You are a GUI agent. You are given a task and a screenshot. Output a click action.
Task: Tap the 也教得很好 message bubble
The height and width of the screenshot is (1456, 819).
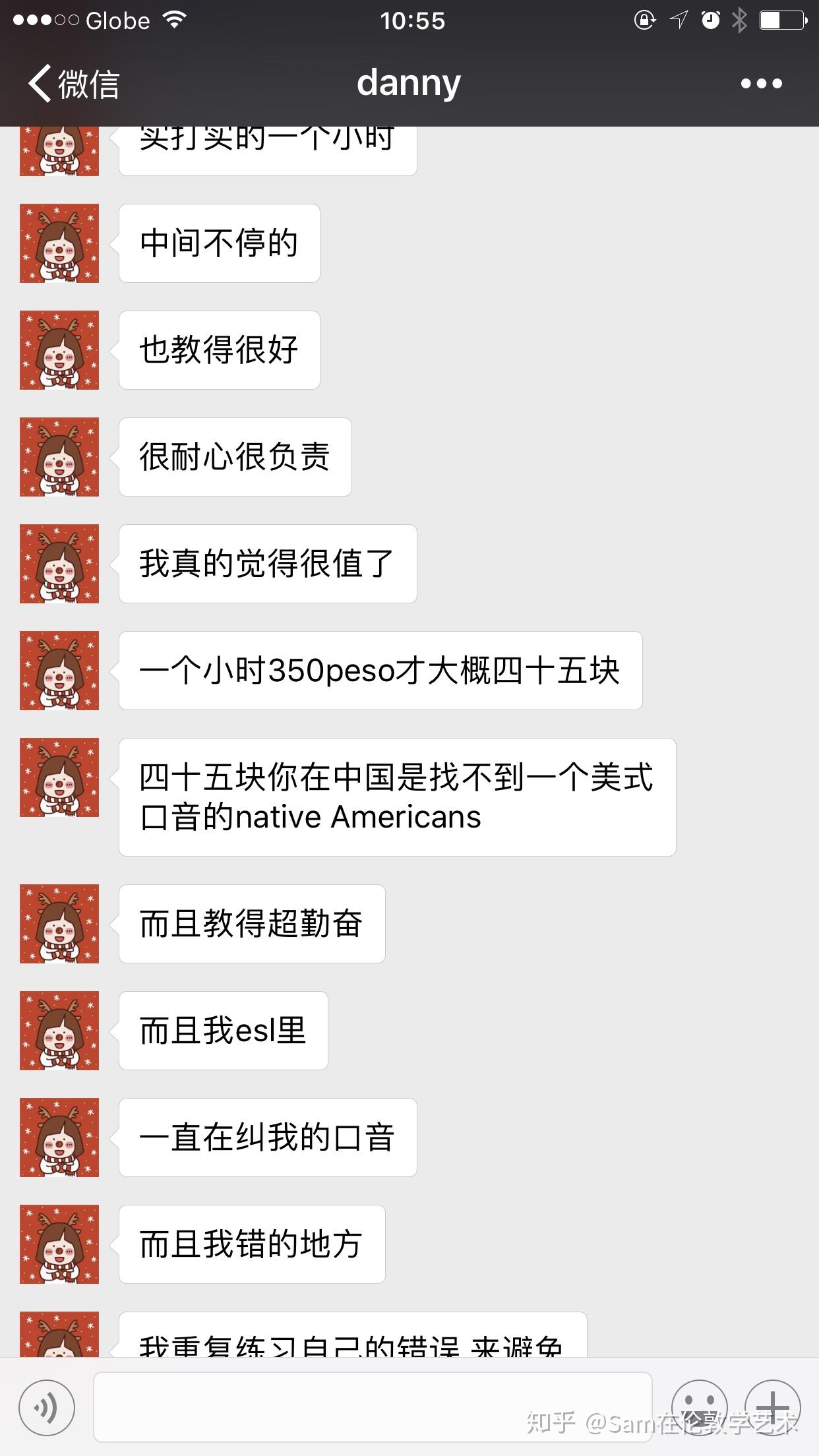218,350
